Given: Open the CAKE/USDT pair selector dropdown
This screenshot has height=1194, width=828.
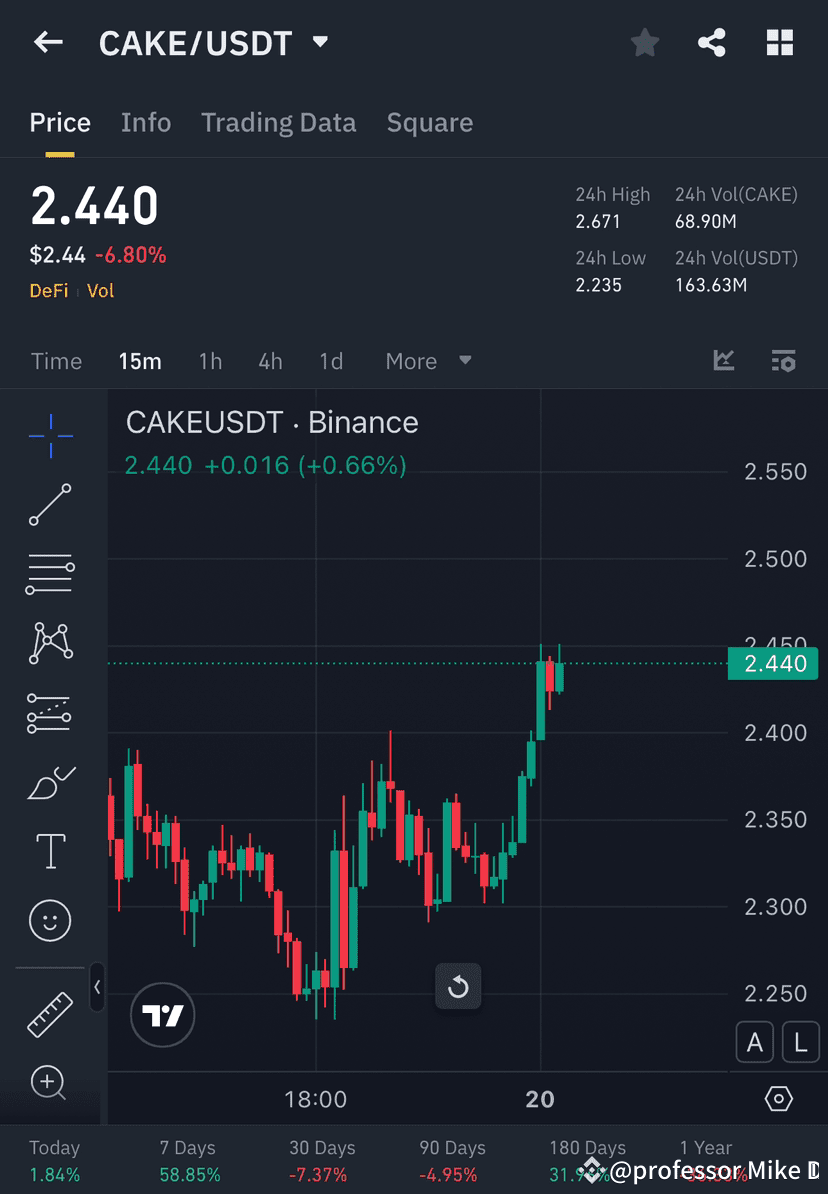Looking at the screenshot, I should (318, 42).
